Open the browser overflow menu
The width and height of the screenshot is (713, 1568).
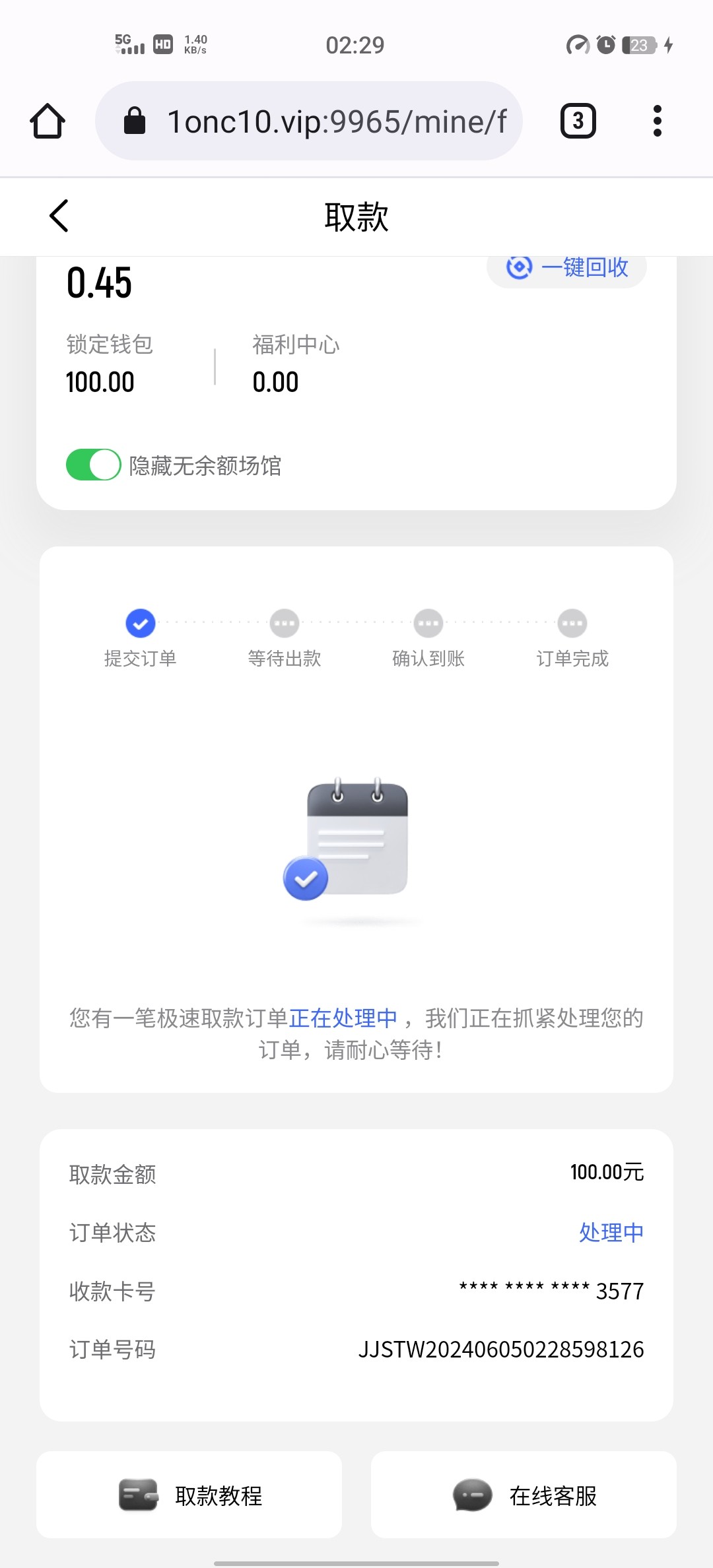[657, 121]
